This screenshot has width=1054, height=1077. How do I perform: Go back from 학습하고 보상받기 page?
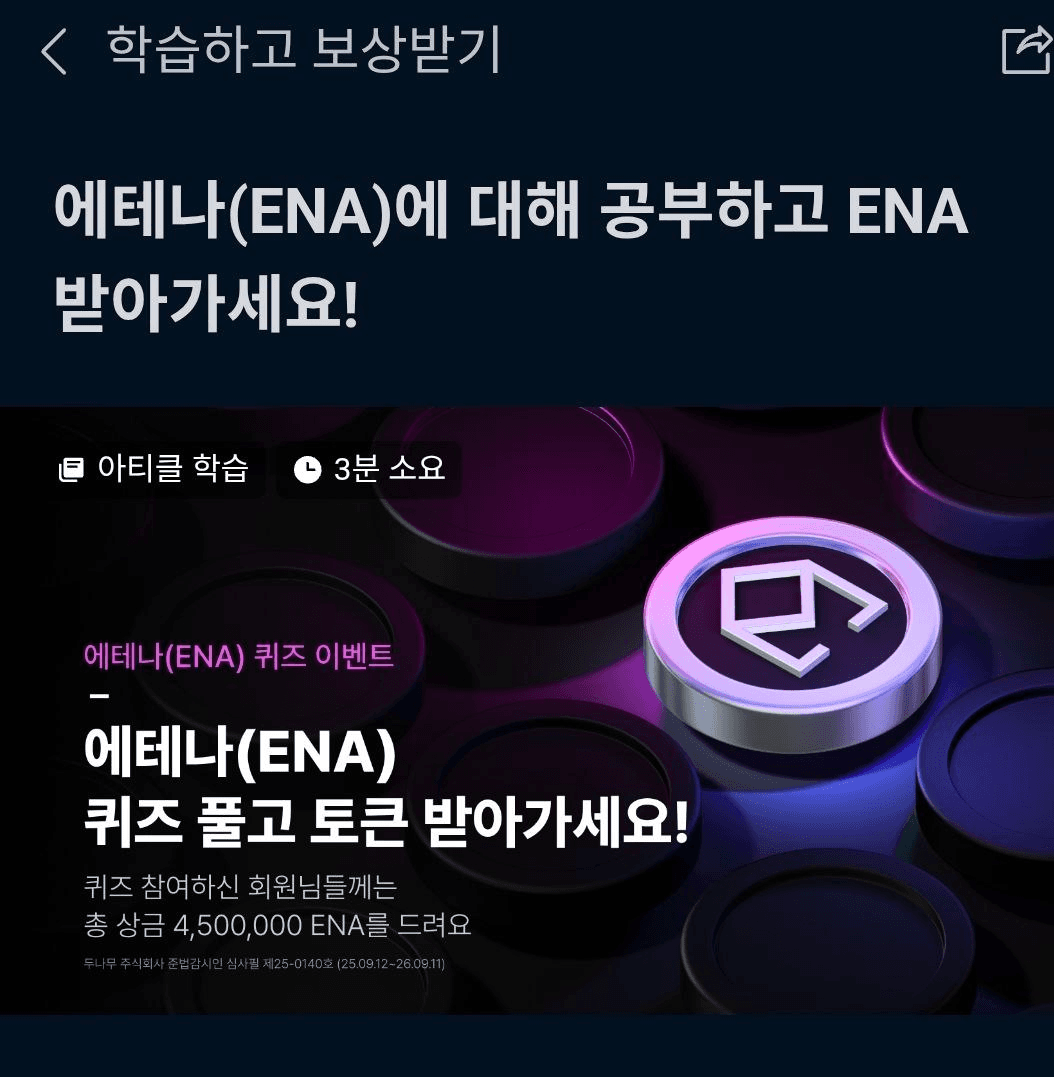pyautogui.click(x=54, y=51)
